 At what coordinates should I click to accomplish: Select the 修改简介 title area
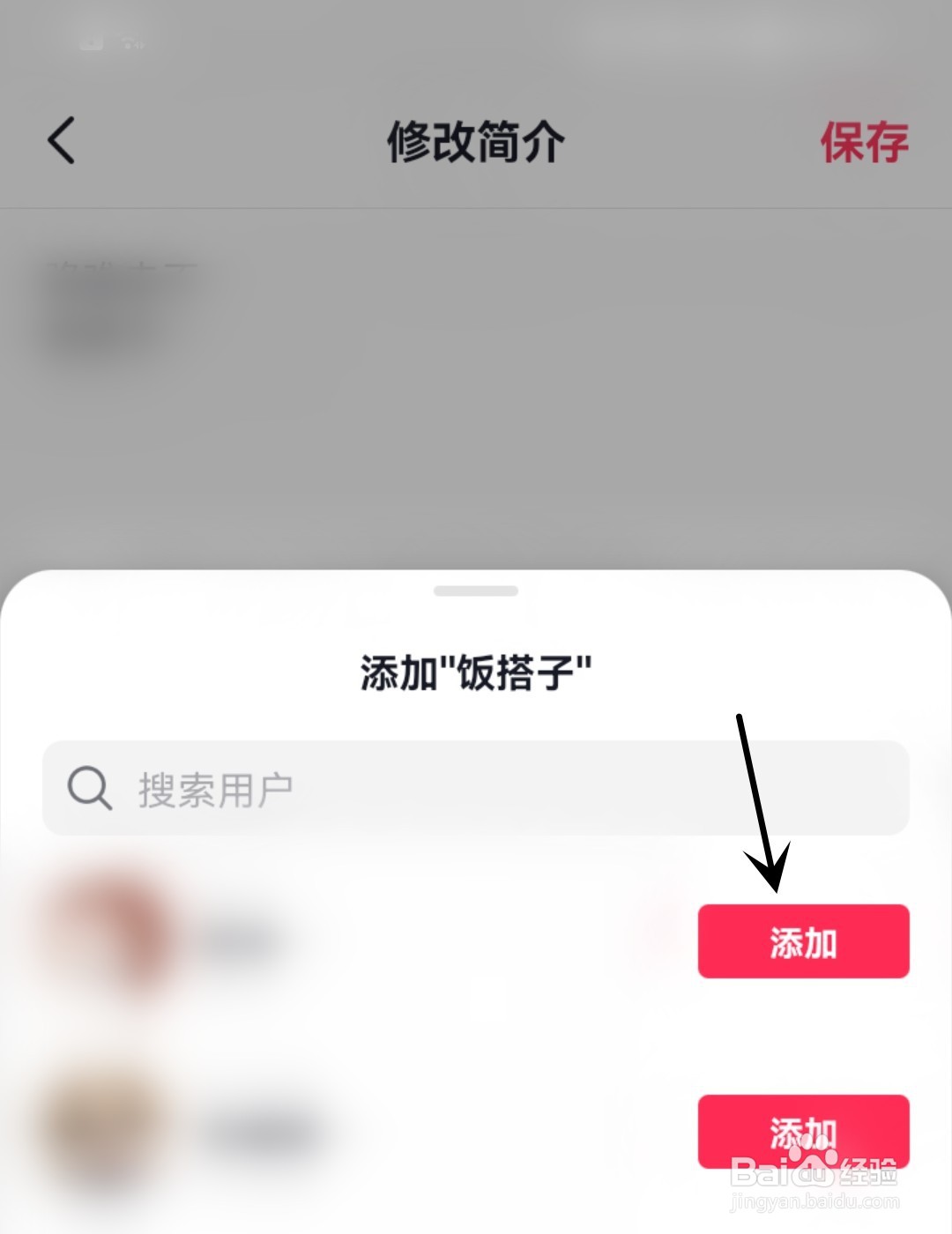click(x=476, y=141)
